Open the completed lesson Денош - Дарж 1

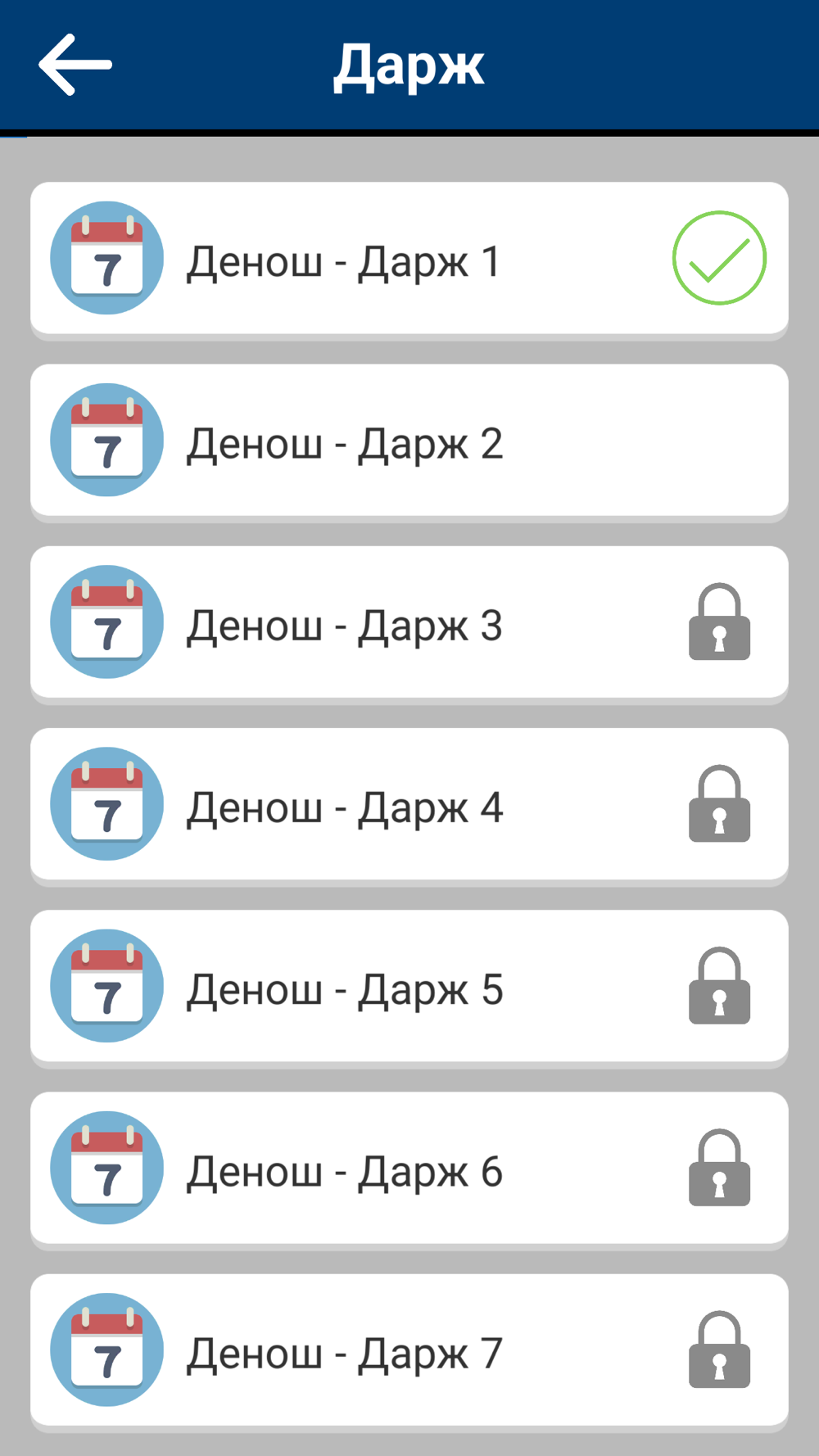click(409, 259)
